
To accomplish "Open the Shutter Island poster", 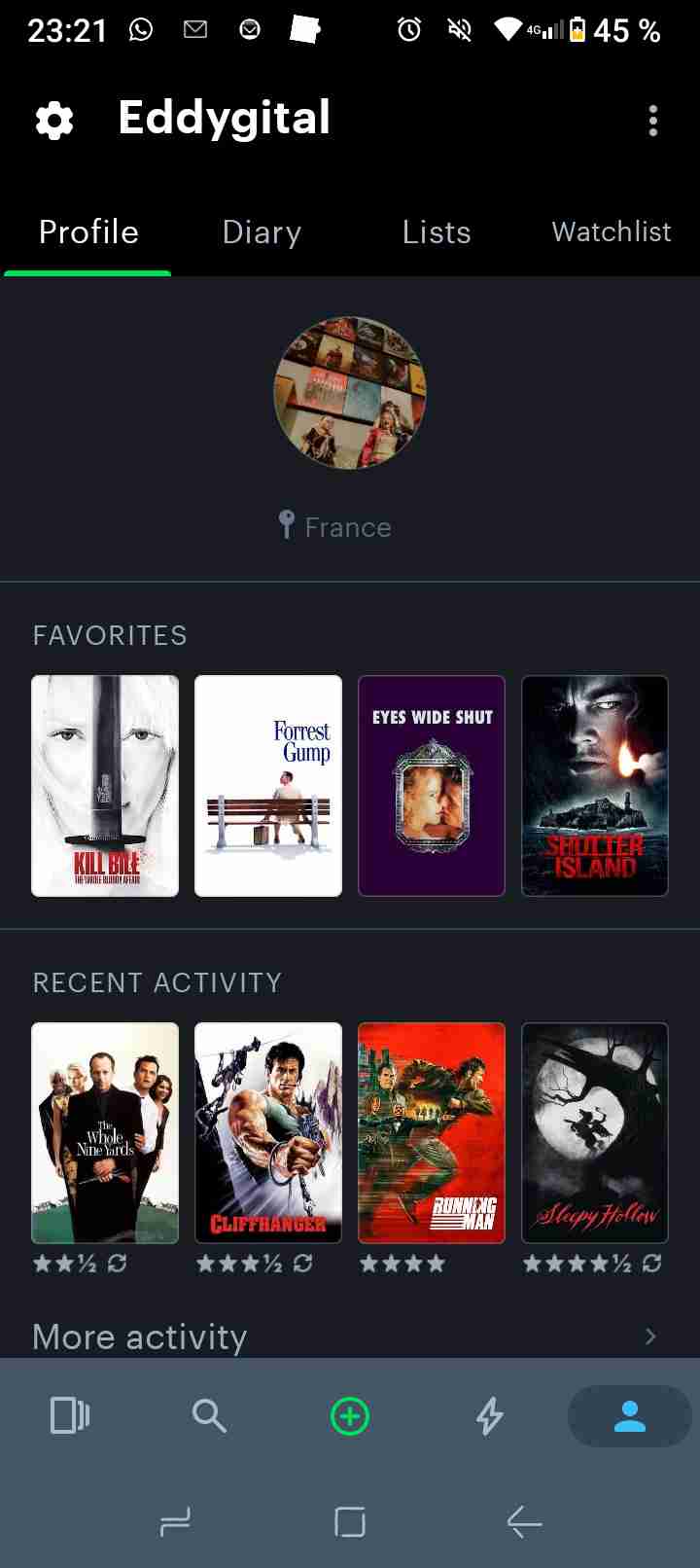I will click(x=595, y=785).
